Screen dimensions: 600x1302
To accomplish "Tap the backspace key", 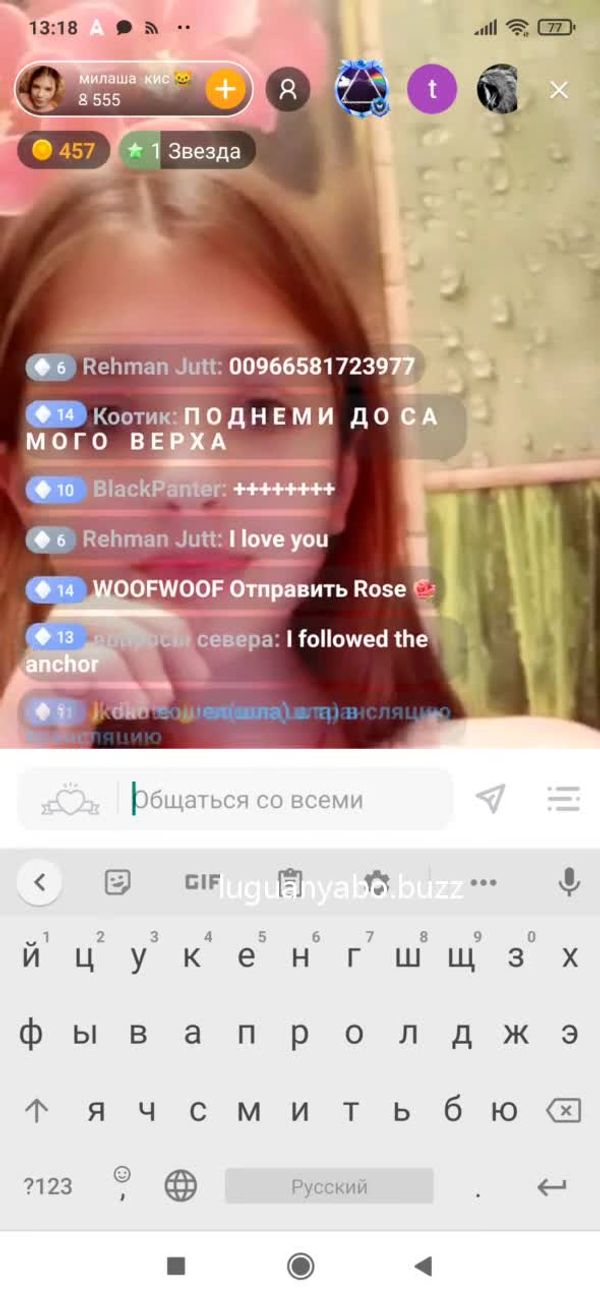I will coord(563,1110).
